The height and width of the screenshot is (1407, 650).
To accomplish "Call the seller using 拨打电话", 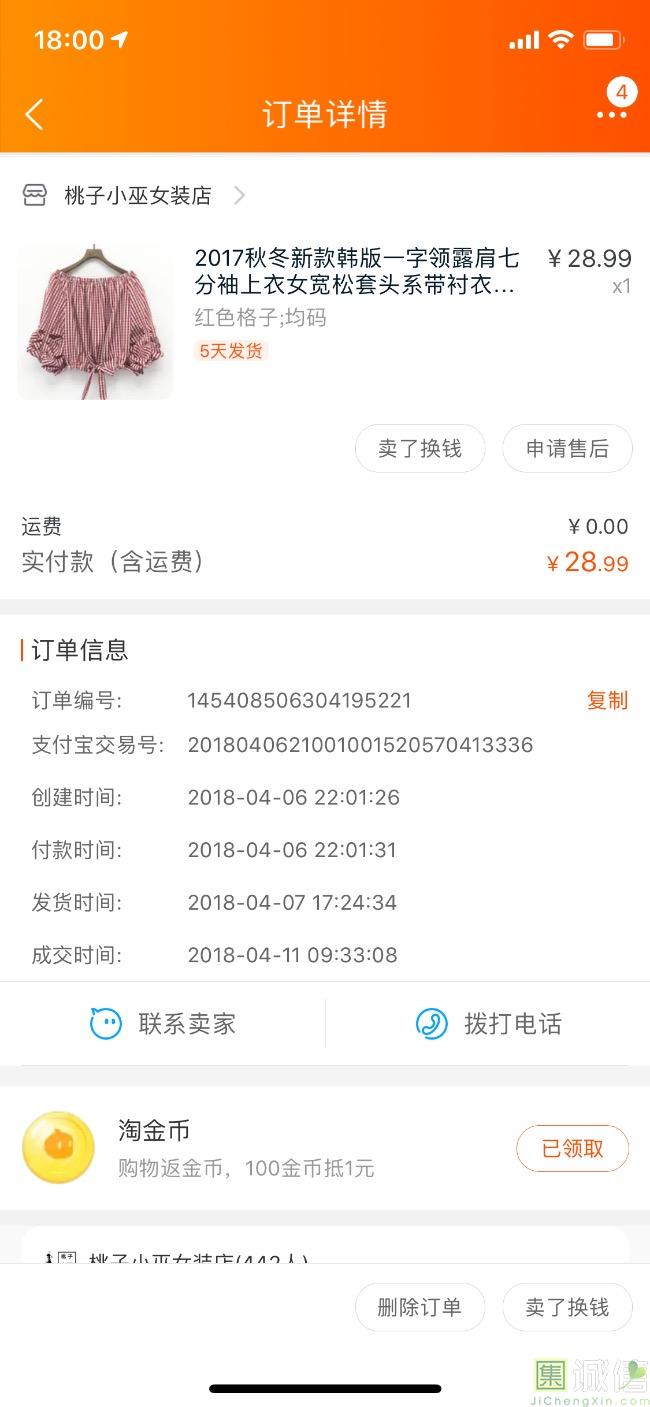I will tap(488, 1024).
